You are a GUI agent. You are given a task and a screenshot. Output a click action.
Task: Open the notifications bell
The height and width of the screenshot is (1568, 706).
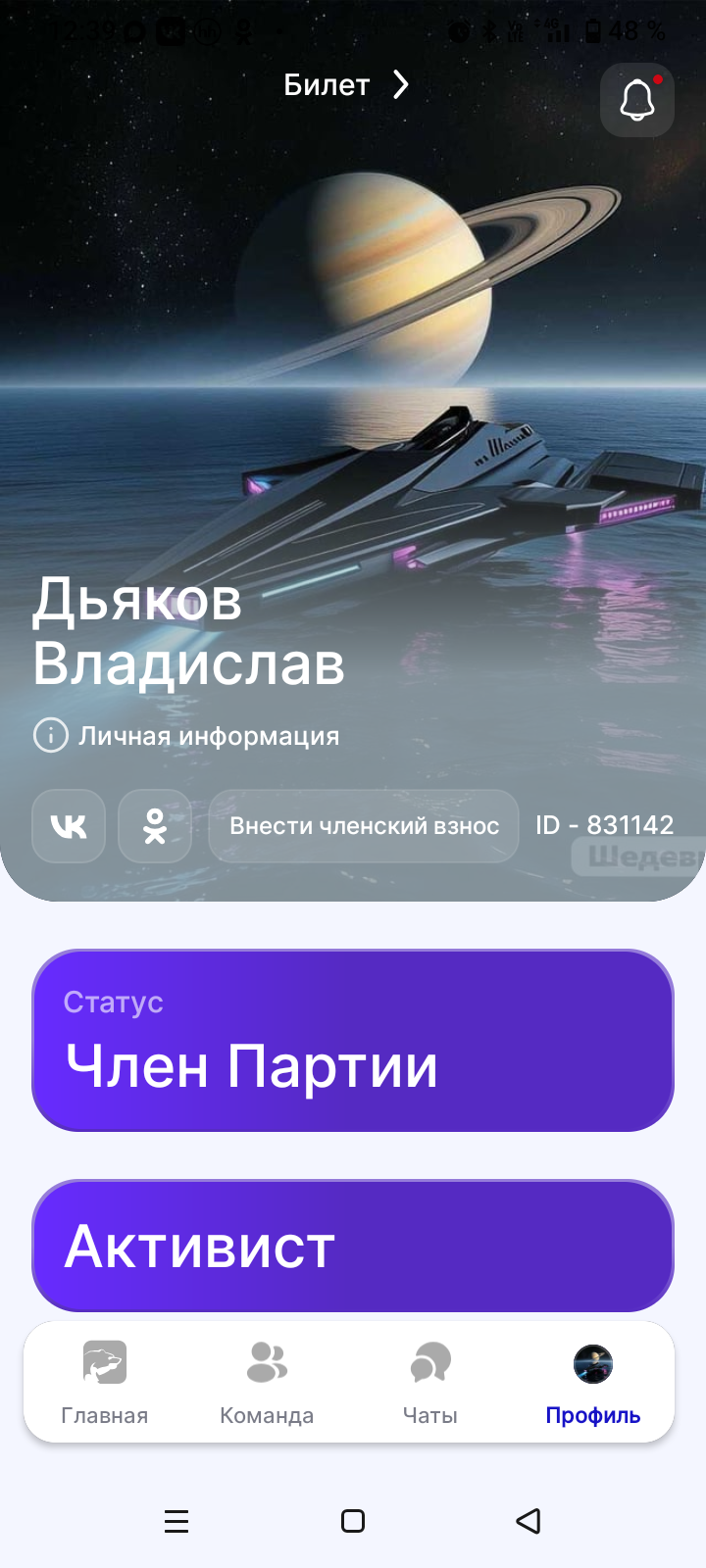[x=636, y=100]
